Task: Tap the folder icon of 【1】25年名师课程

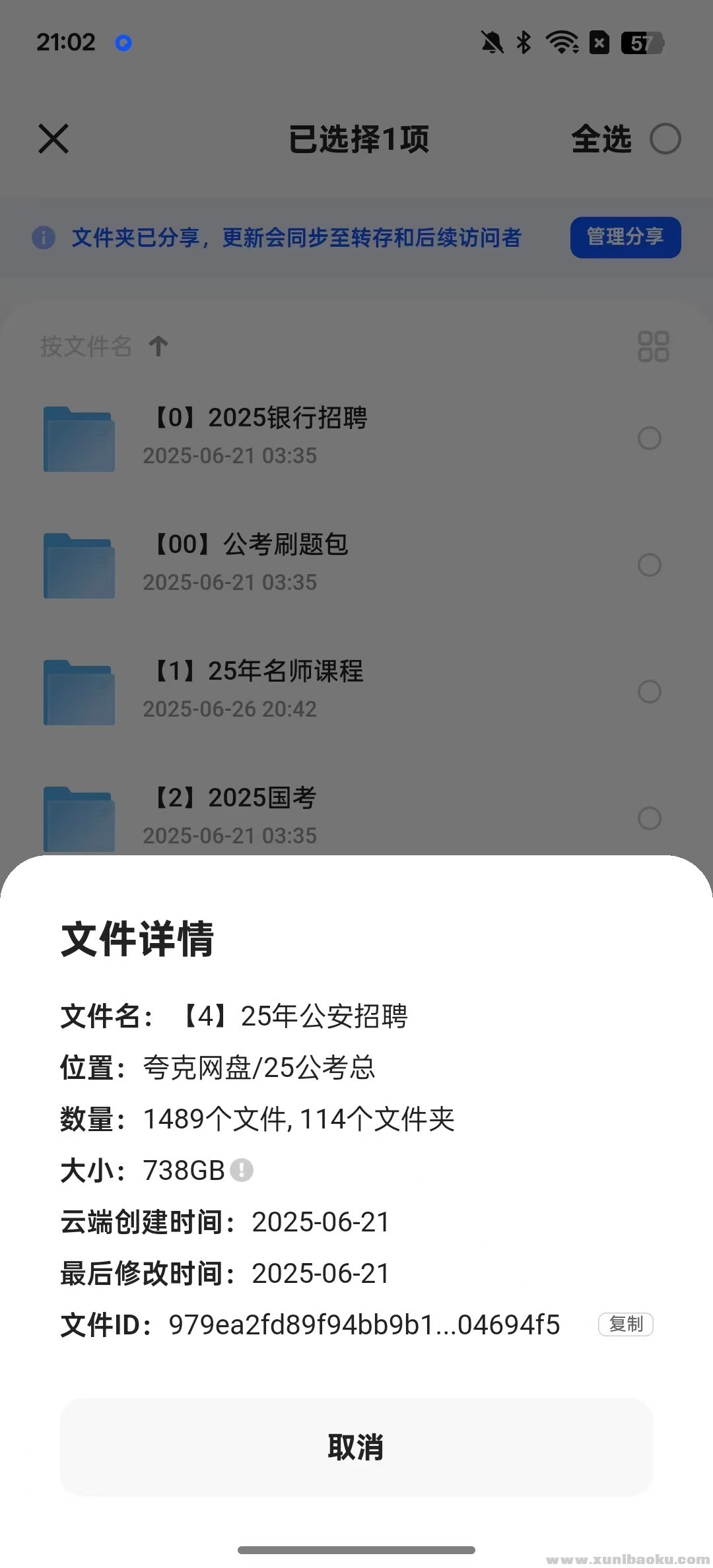Action: coord(79,692)
